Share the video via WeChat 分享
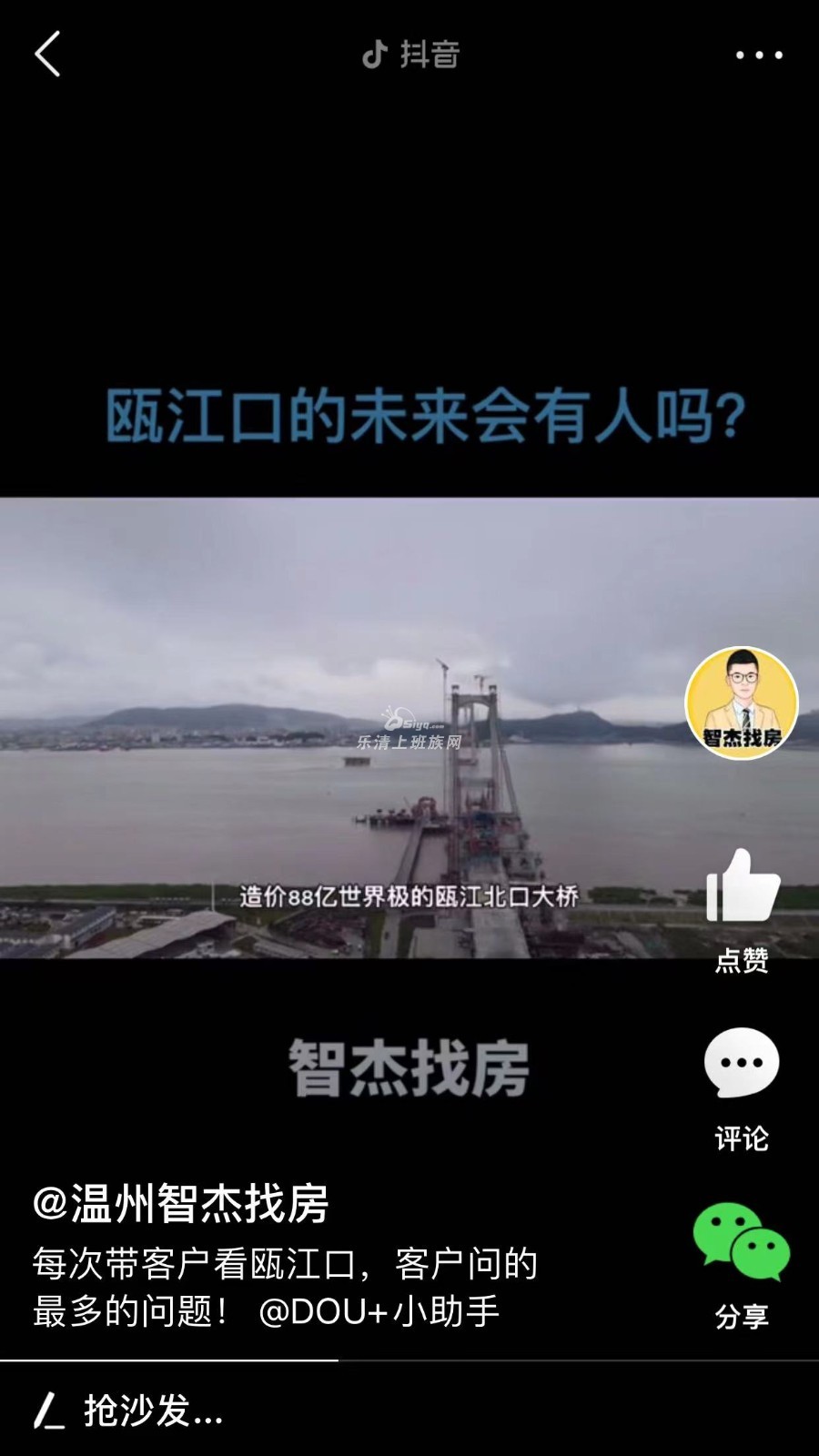819x1456 pixels. [742, 1242]
